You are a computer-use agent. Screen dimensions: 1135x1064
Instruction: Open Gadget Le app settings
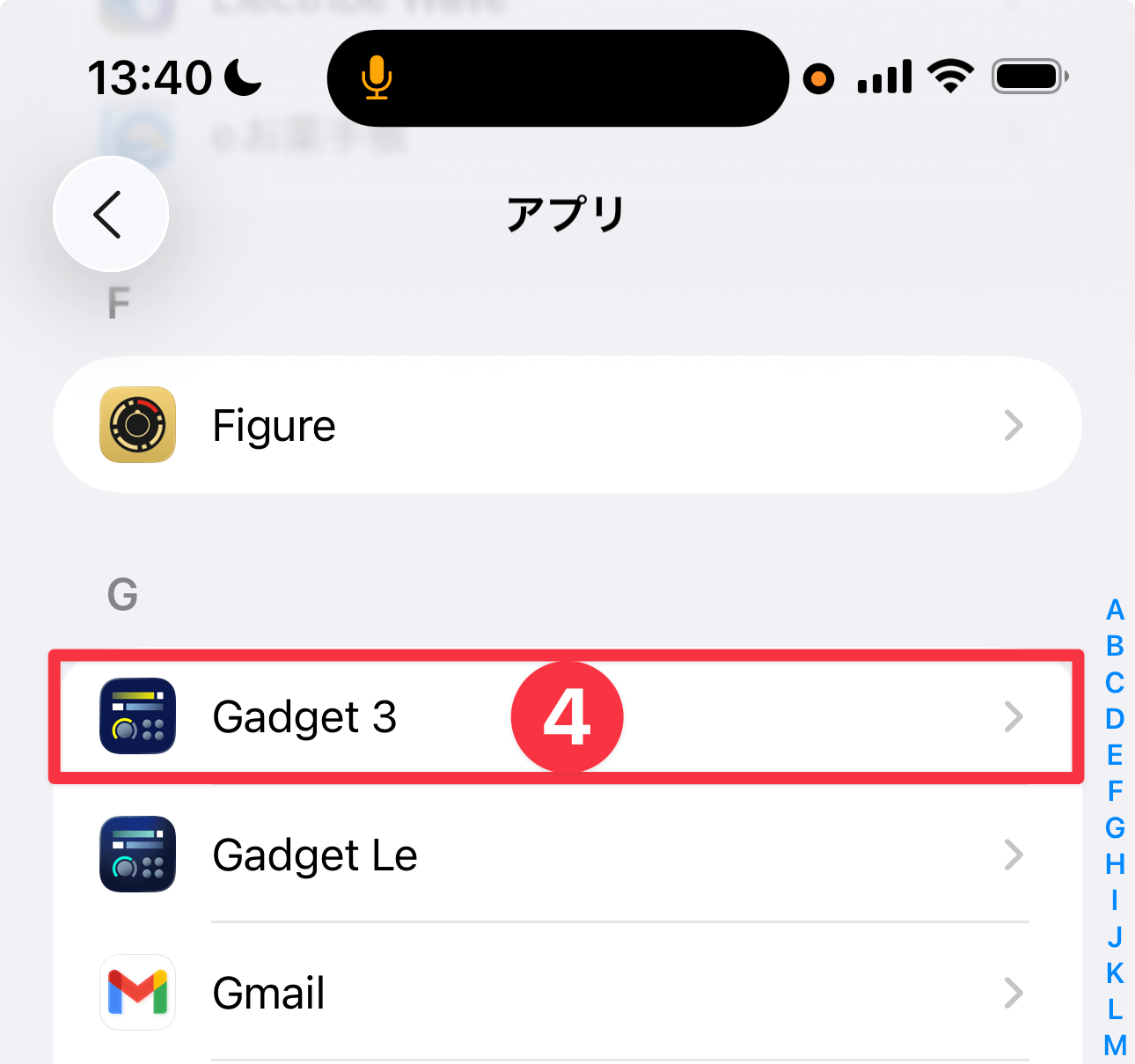click(x=567, y=855)
